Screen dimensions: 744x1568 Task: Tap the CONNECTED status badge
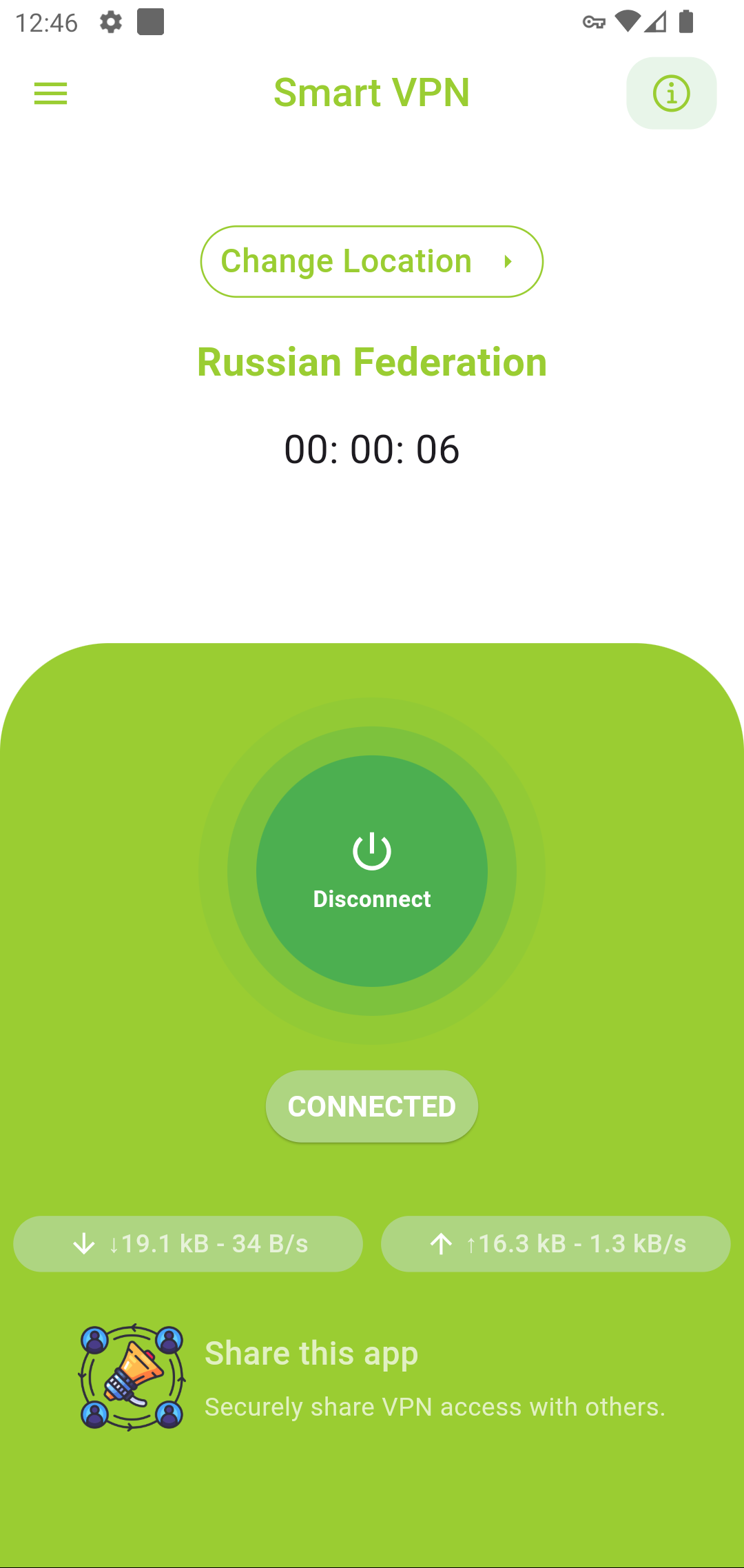point(371,1106)
